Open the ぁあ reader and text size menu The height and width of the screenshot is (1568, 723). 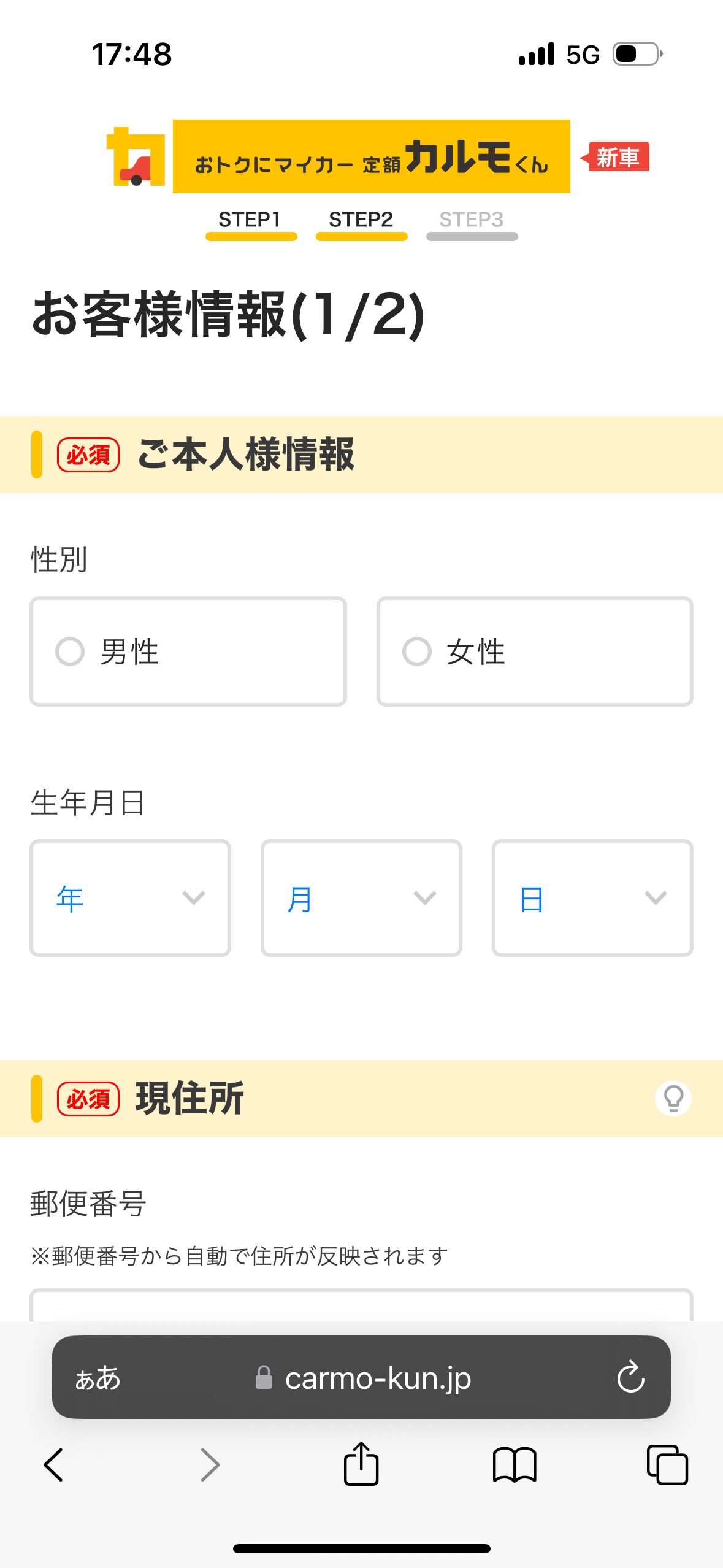[x=98, y=1378]
